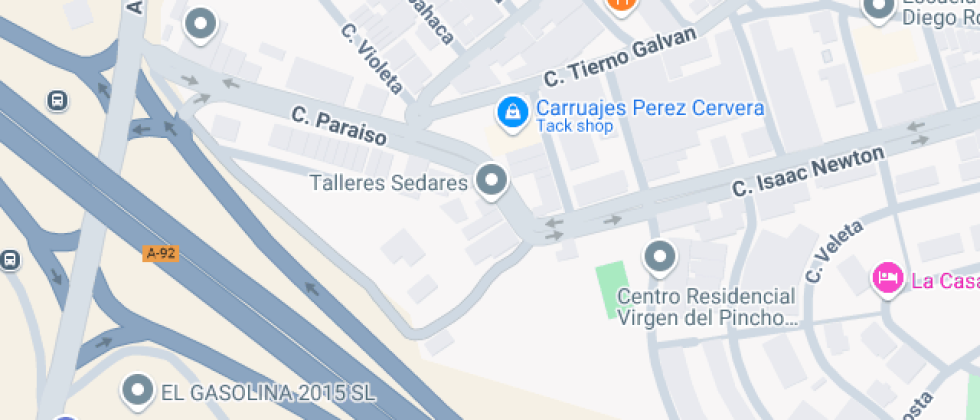Viewport: 980px width, 420px height.
Task: Open Carruajes Perez Cervera tack shop marker
Action: (512, 113)
